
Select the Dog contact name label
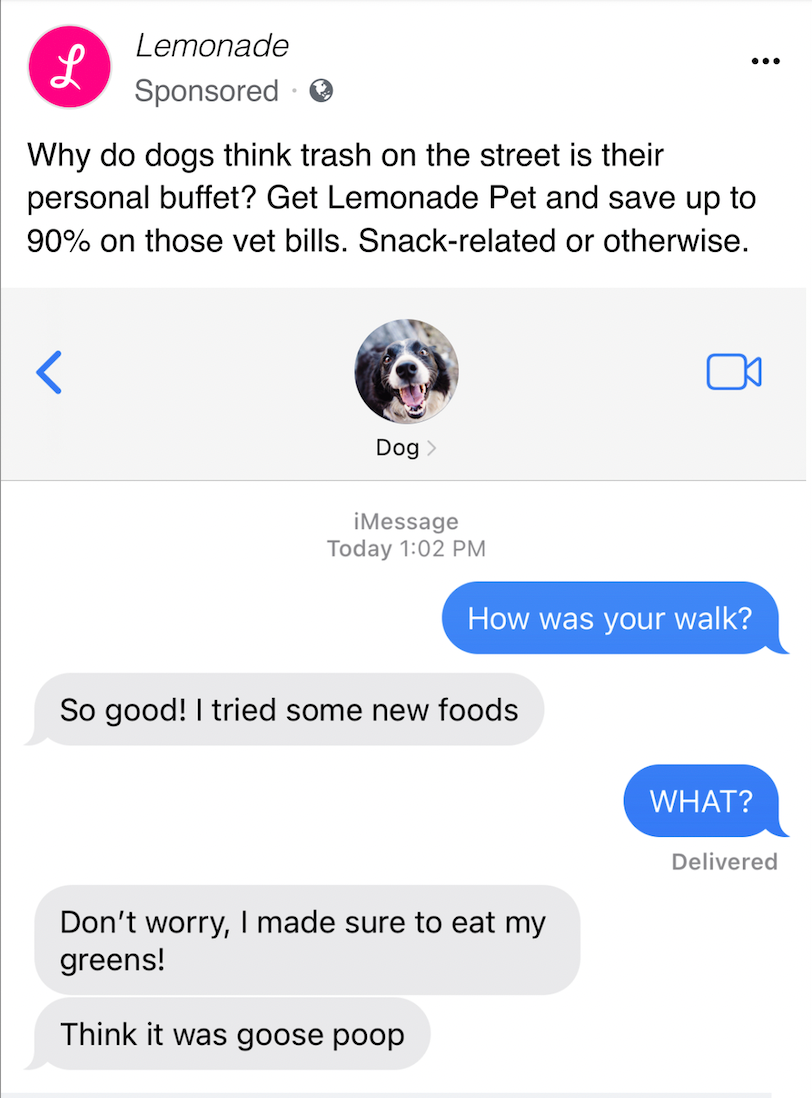[x=396, y=447]
